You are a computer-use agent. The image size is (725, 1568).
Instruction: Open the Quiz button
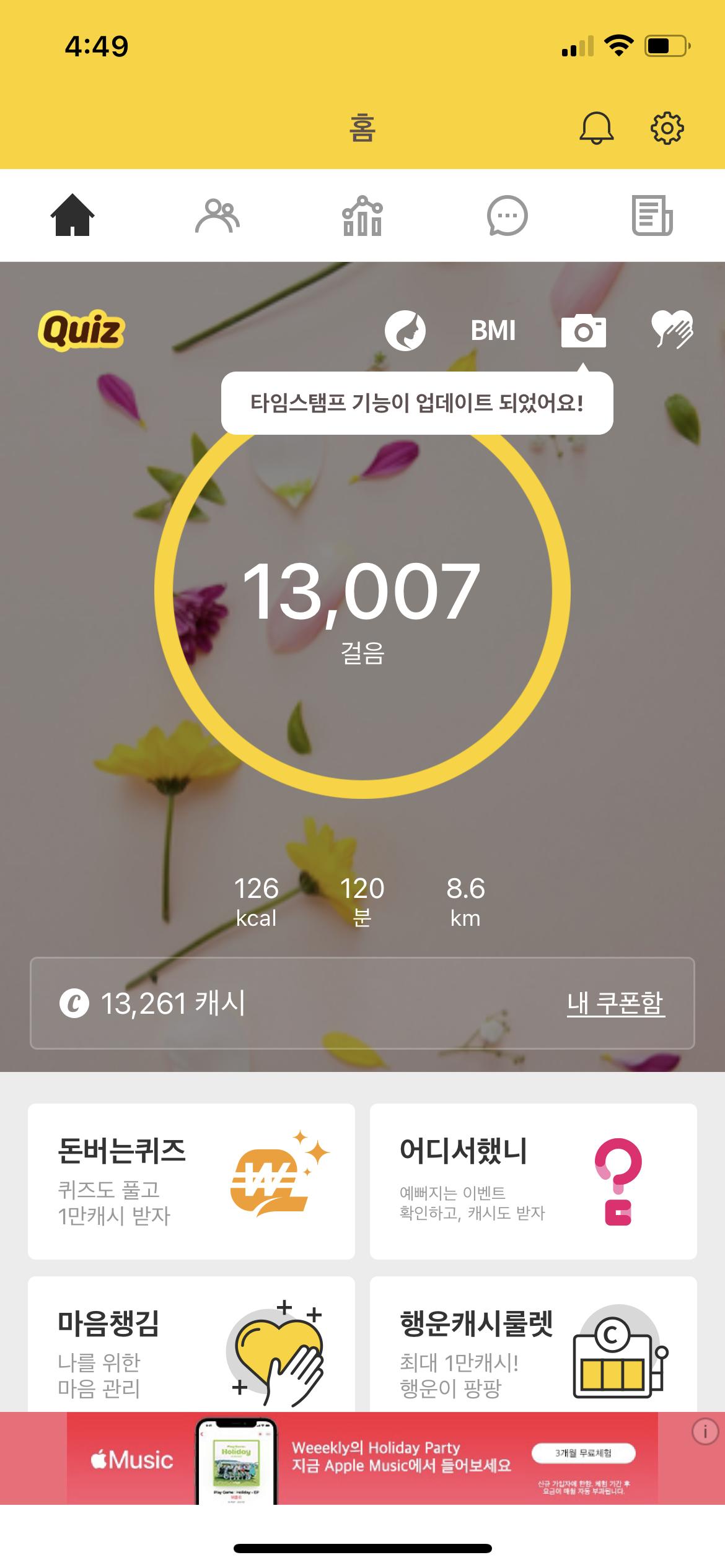click(x=81, y=330)
